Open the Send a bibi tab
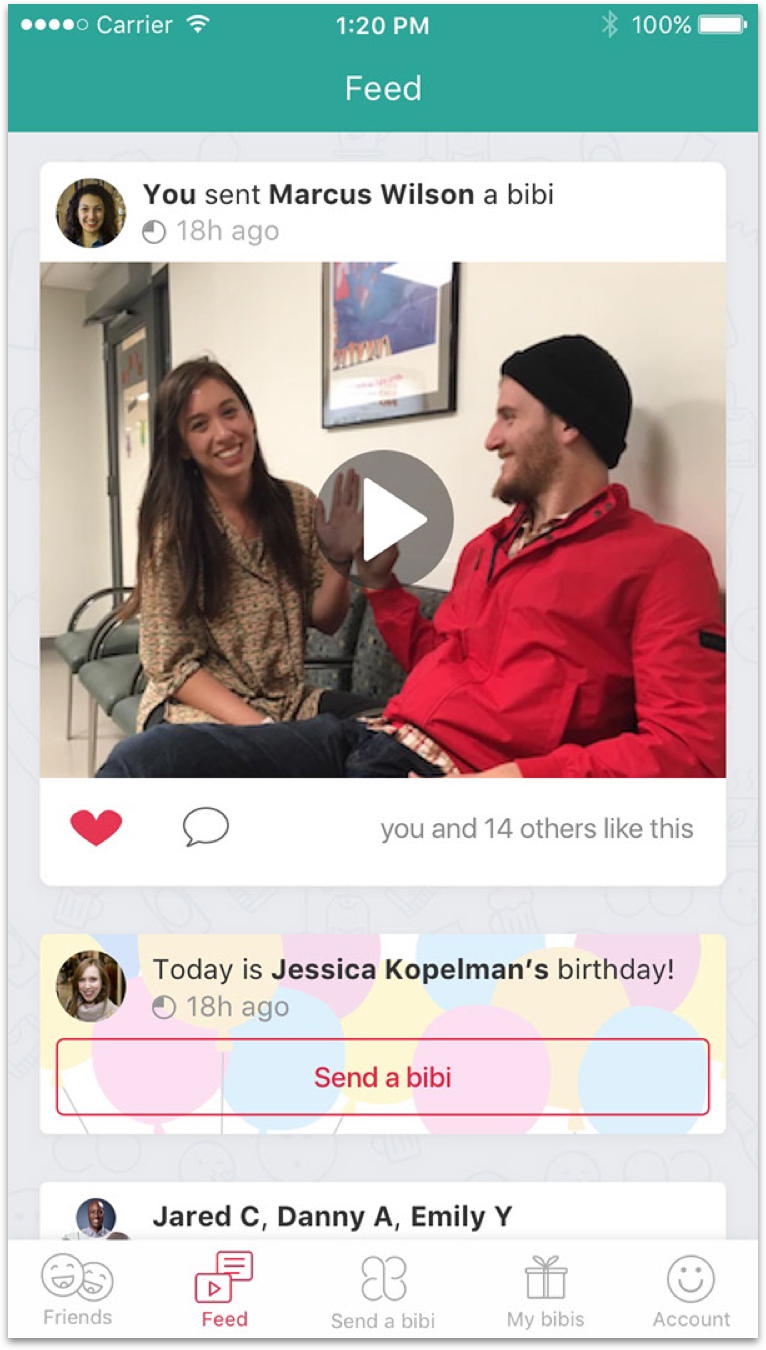 pos(383,1292)
